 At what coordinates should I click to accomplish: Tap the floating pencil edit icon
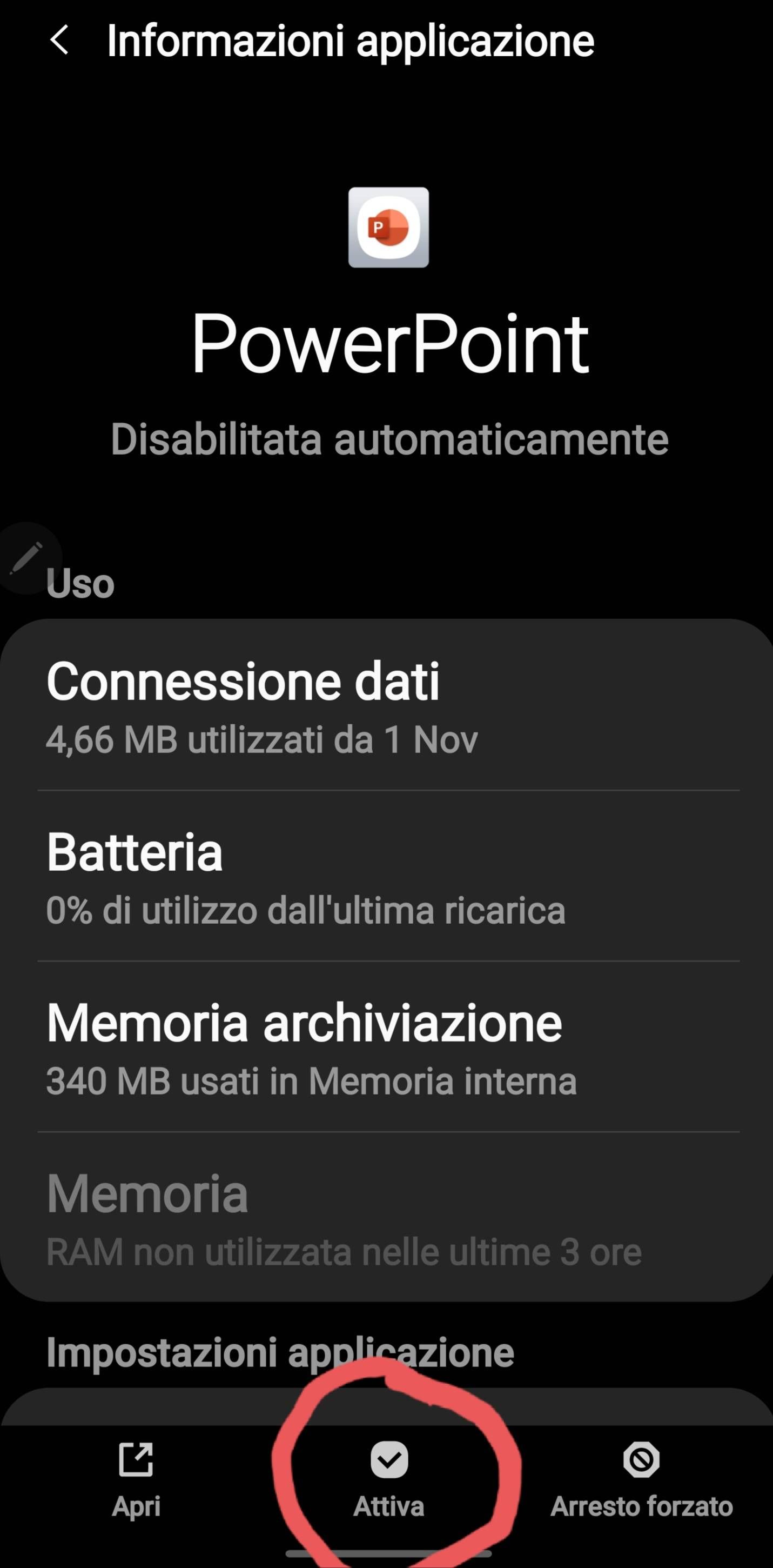click(25, 558)
